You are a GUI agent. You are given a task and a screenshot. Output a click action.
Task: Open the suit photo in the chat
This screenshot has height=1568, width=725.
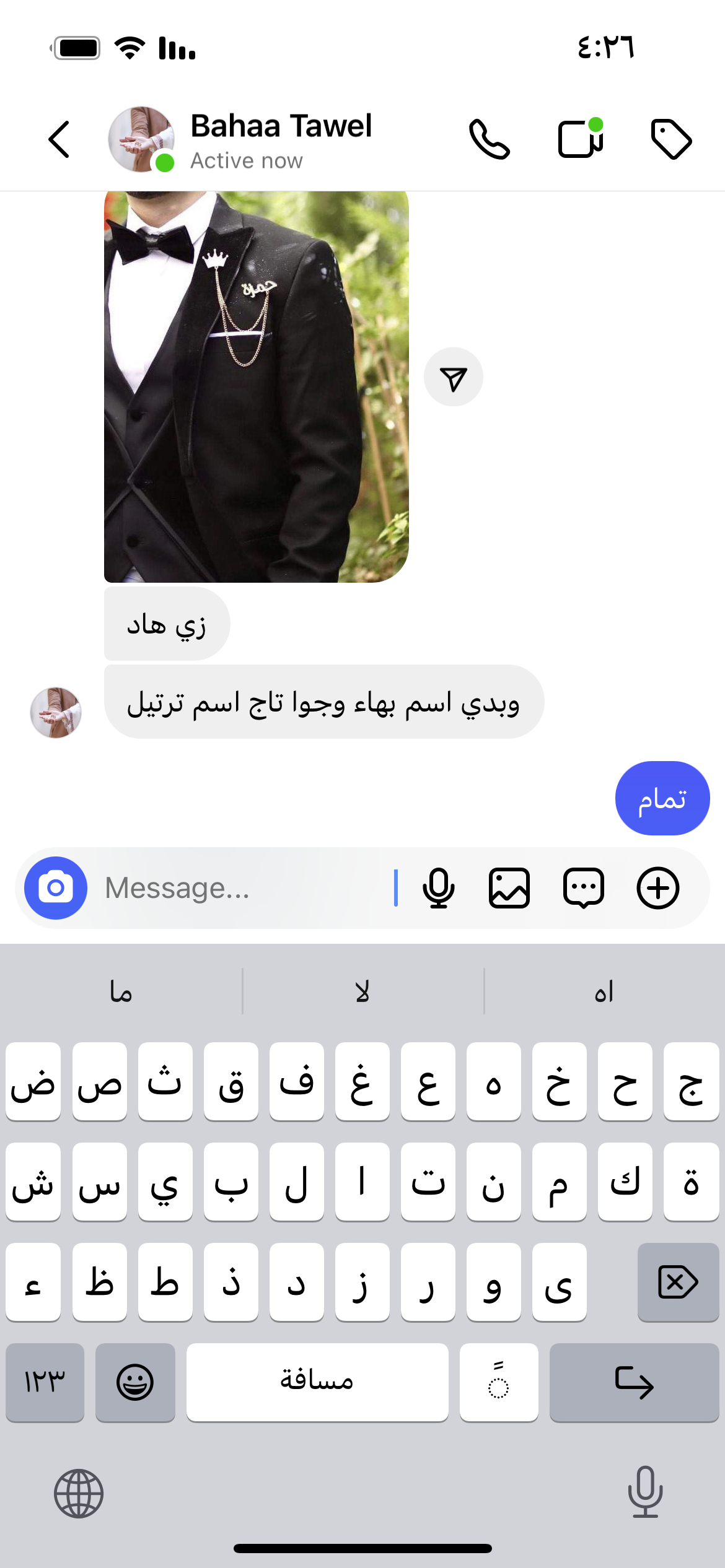(256, 386)
